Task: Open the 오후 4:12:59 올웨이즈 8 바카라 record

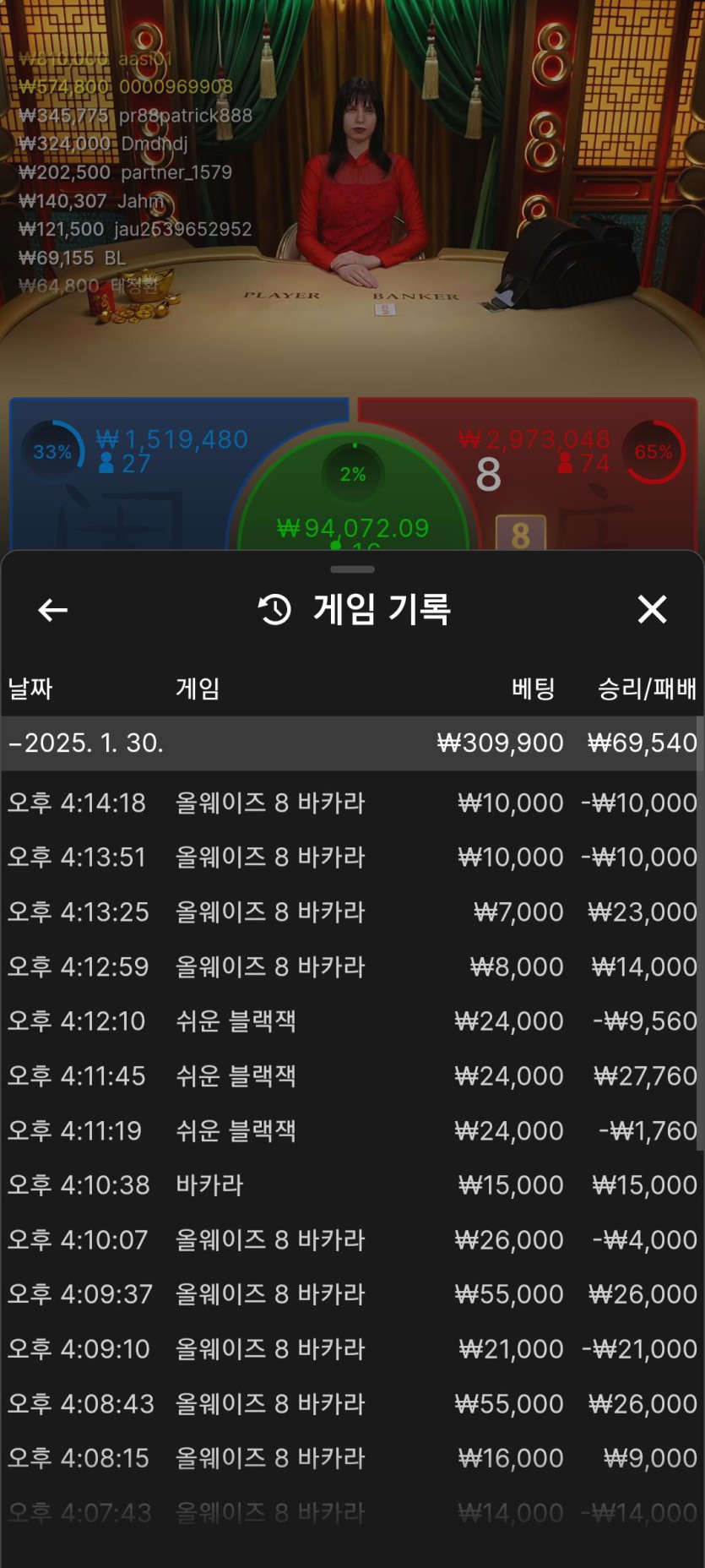Action: click(351, 966)
